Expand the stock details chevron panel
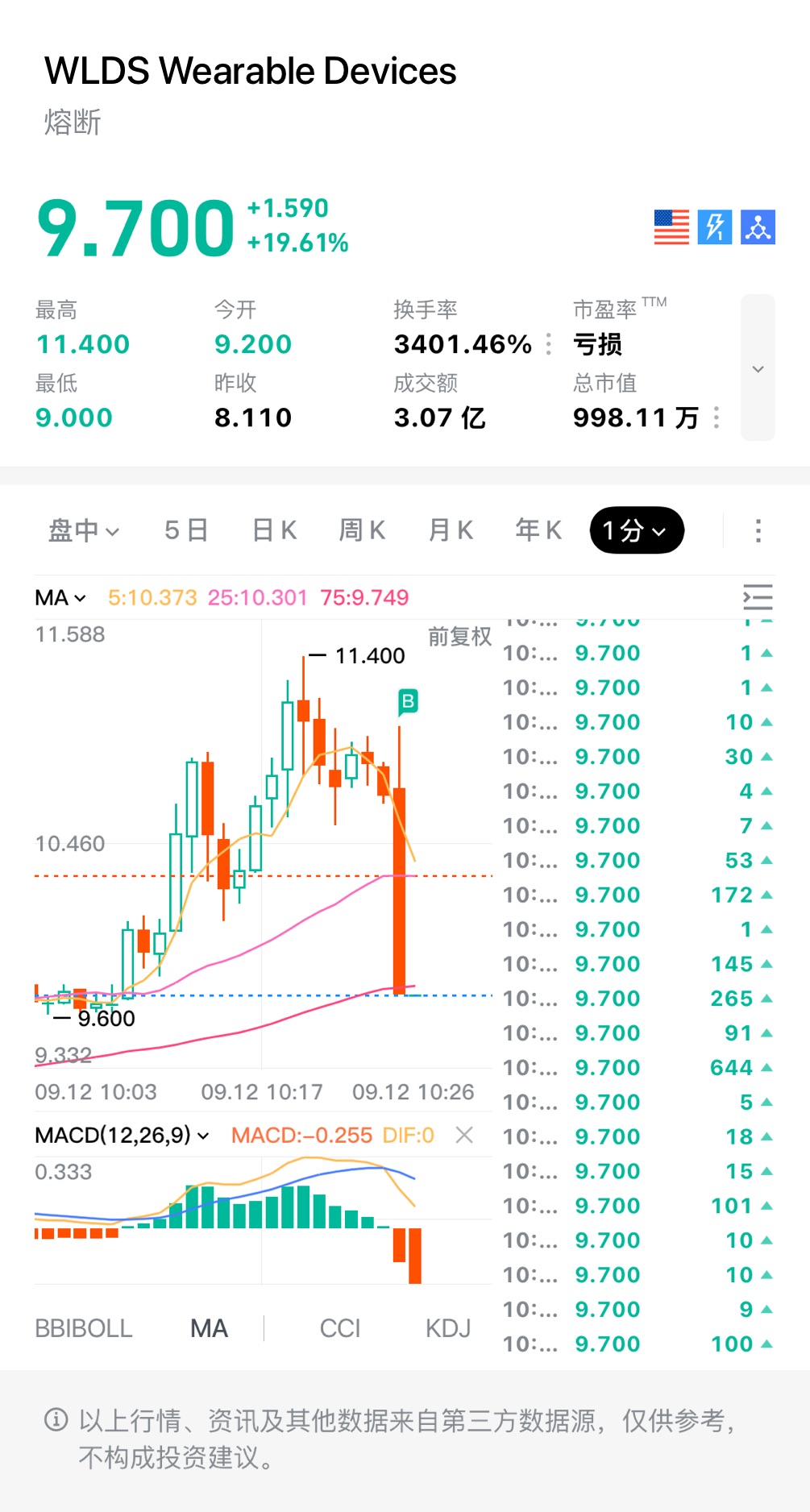 tap(758, 368)
